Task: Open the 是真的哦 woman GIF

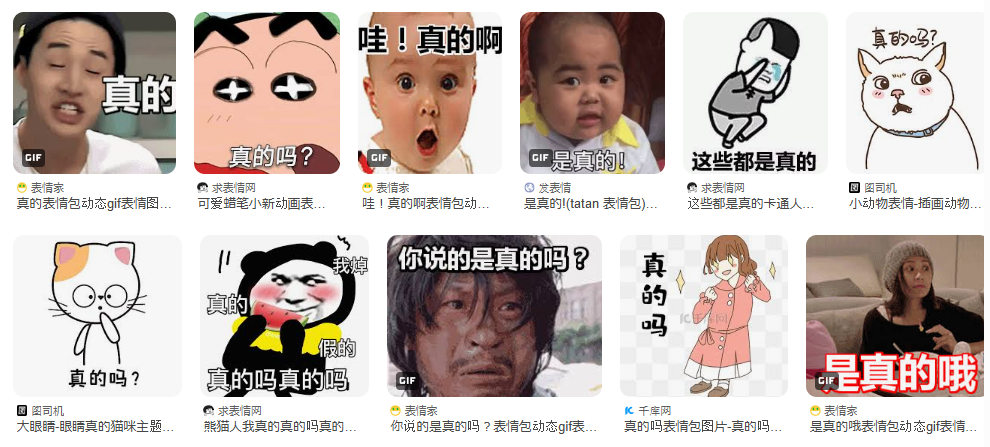Action: (x=893, y=315)
